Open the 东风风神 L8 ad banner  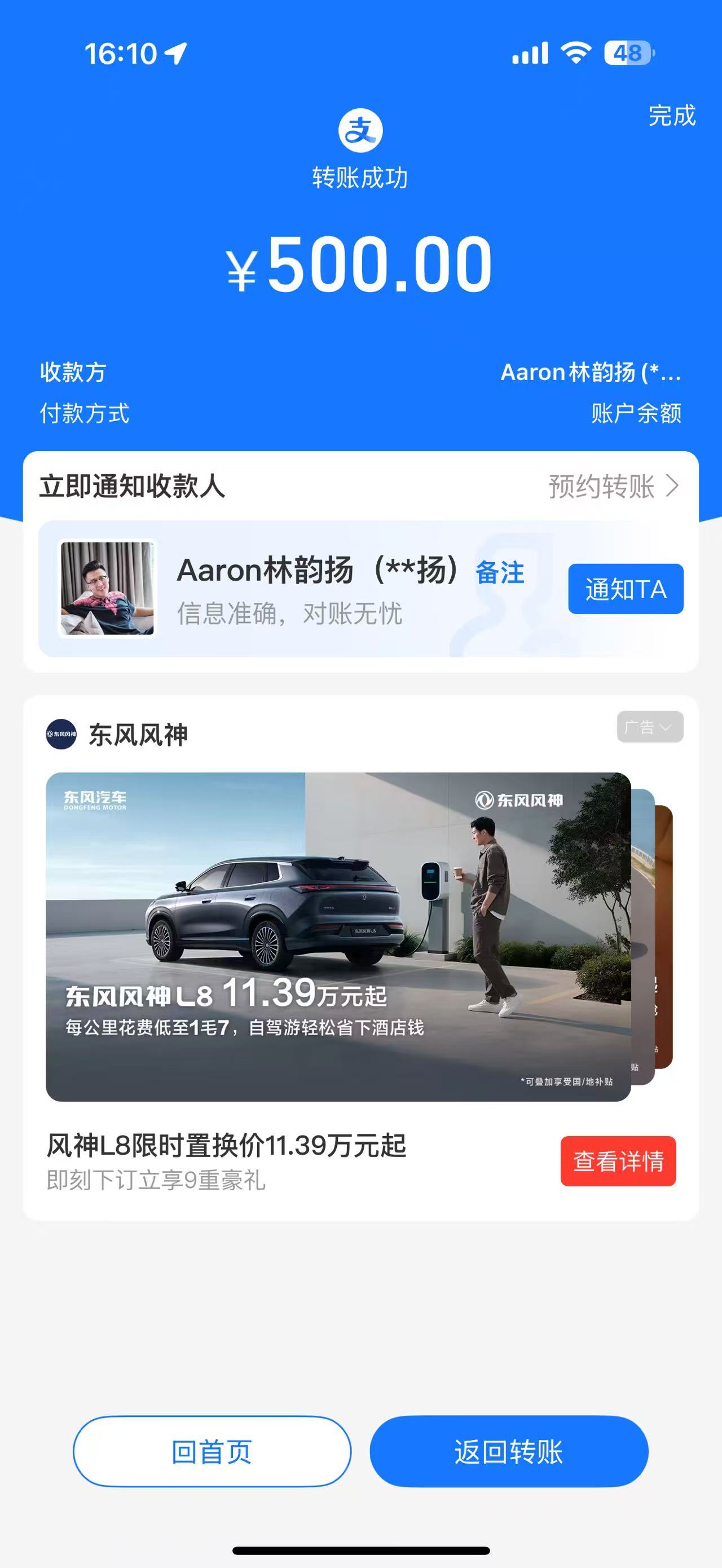[338, 936]
